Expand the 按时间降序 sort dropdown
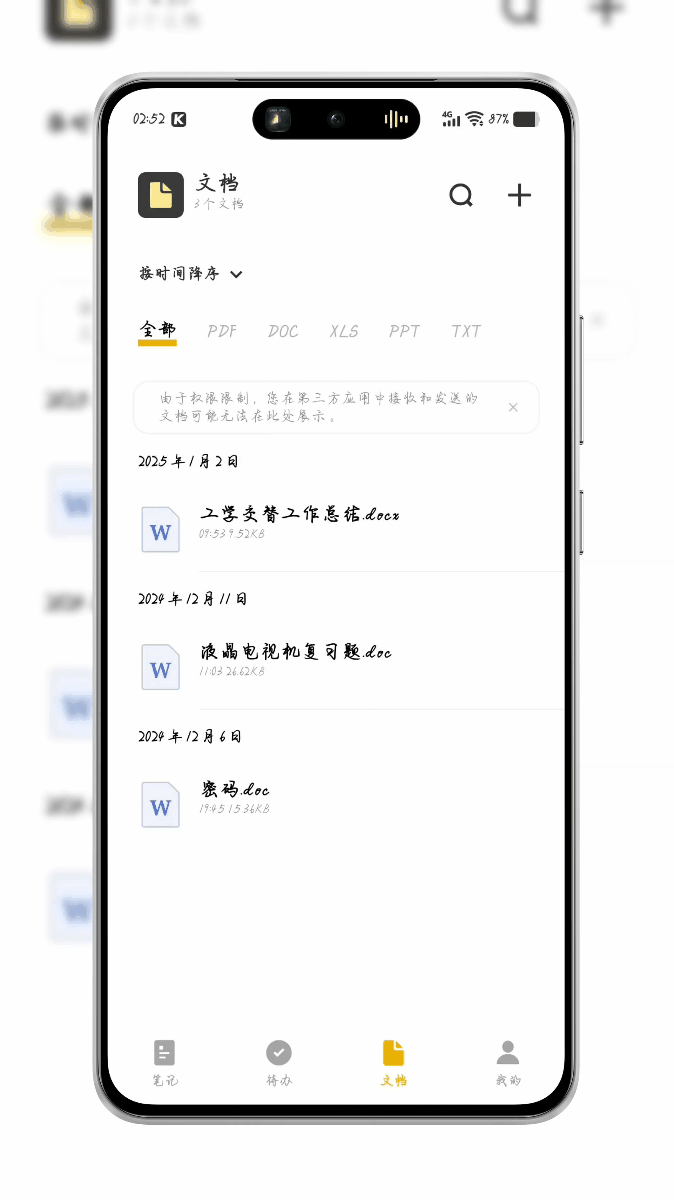Image resolution: width=674 pixels, height=1200 pixels. pos(191,274)
